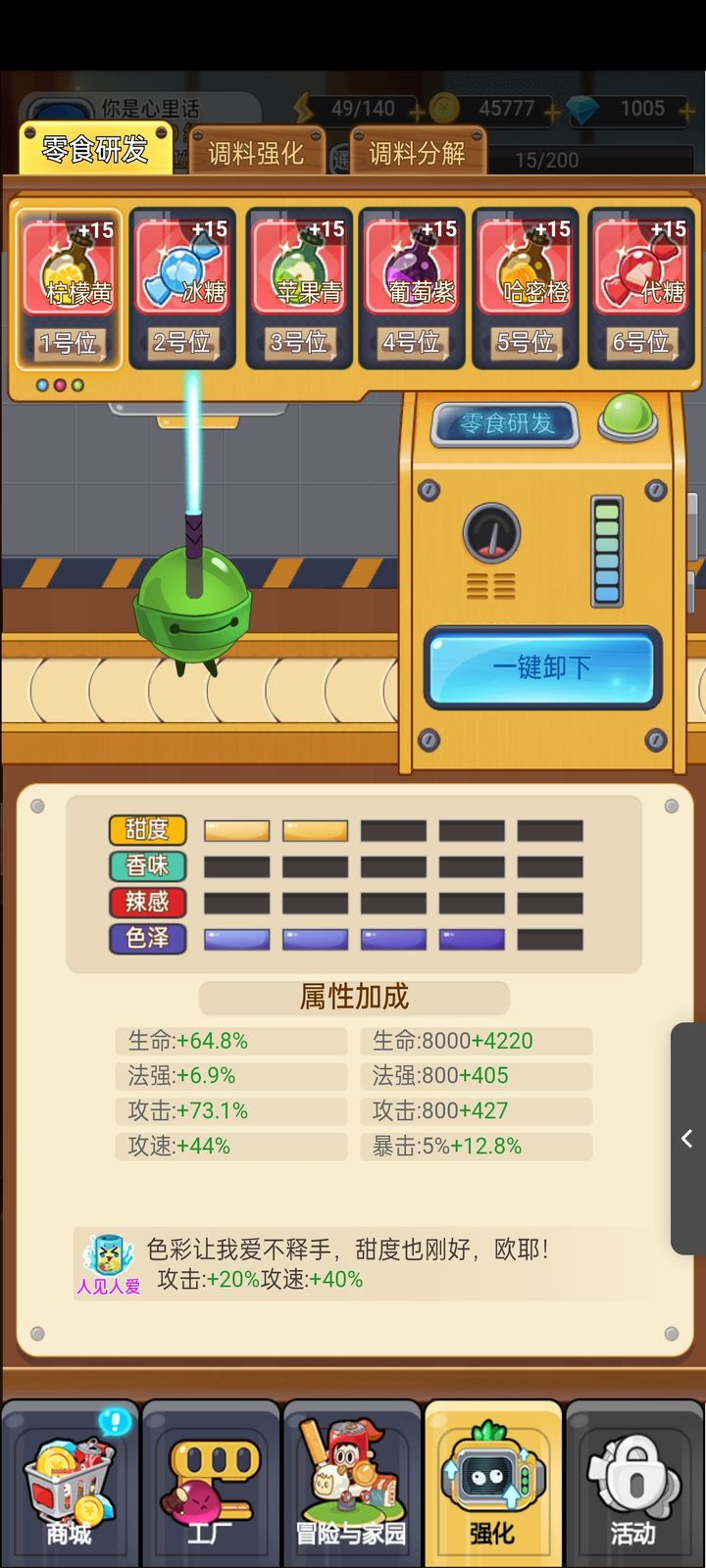Add gold coins with the plus icon
The height and width of the screenshot is (1568, 706).
coord(552,112)
